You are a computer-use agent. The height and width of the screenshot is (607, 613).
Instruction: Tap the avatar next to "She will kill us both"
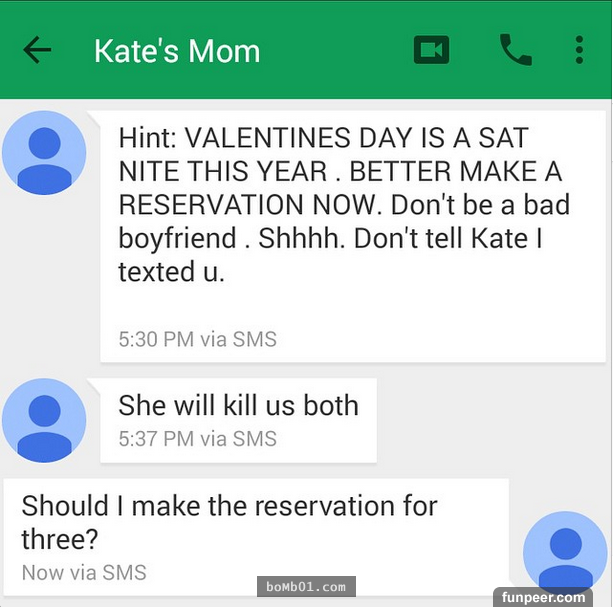pyautogui.click(x=44, y=420)
